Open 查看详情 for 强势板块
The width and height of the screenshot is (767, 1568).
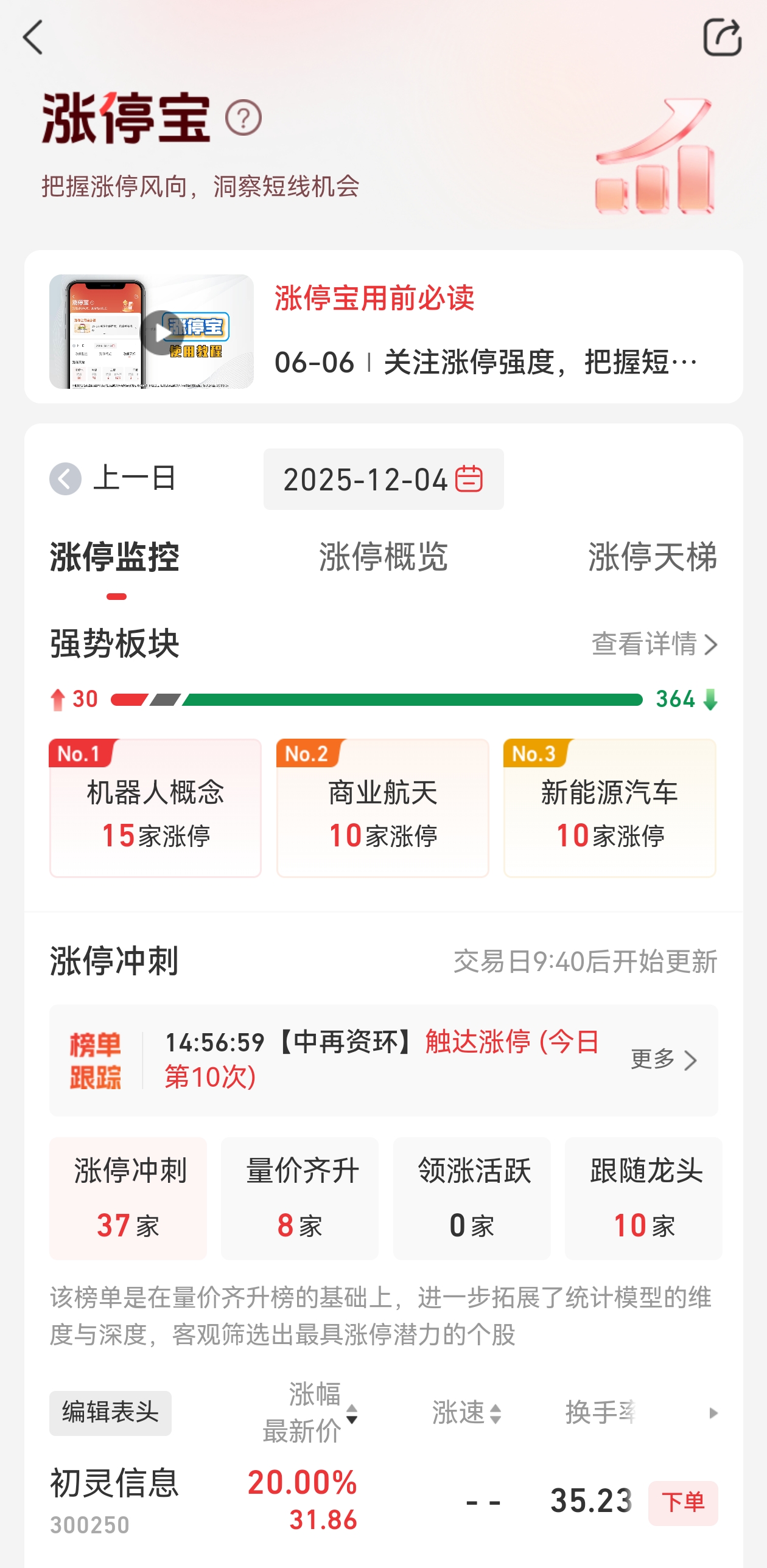(654, 644)
